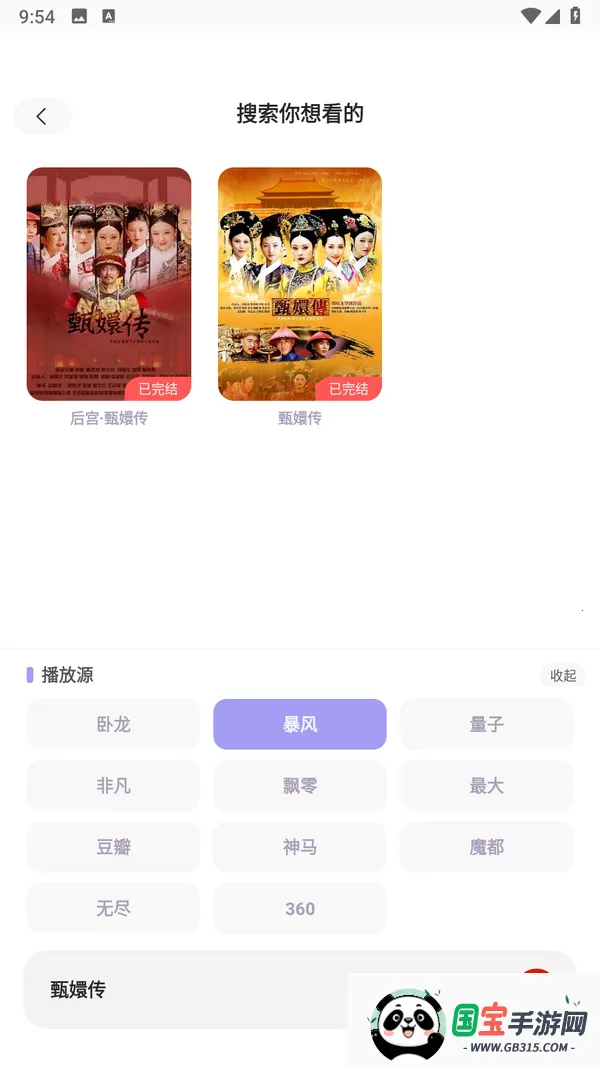Pick the 最大 playback source
Viewport: 600px width, 1067px height.
pos(487,786)
